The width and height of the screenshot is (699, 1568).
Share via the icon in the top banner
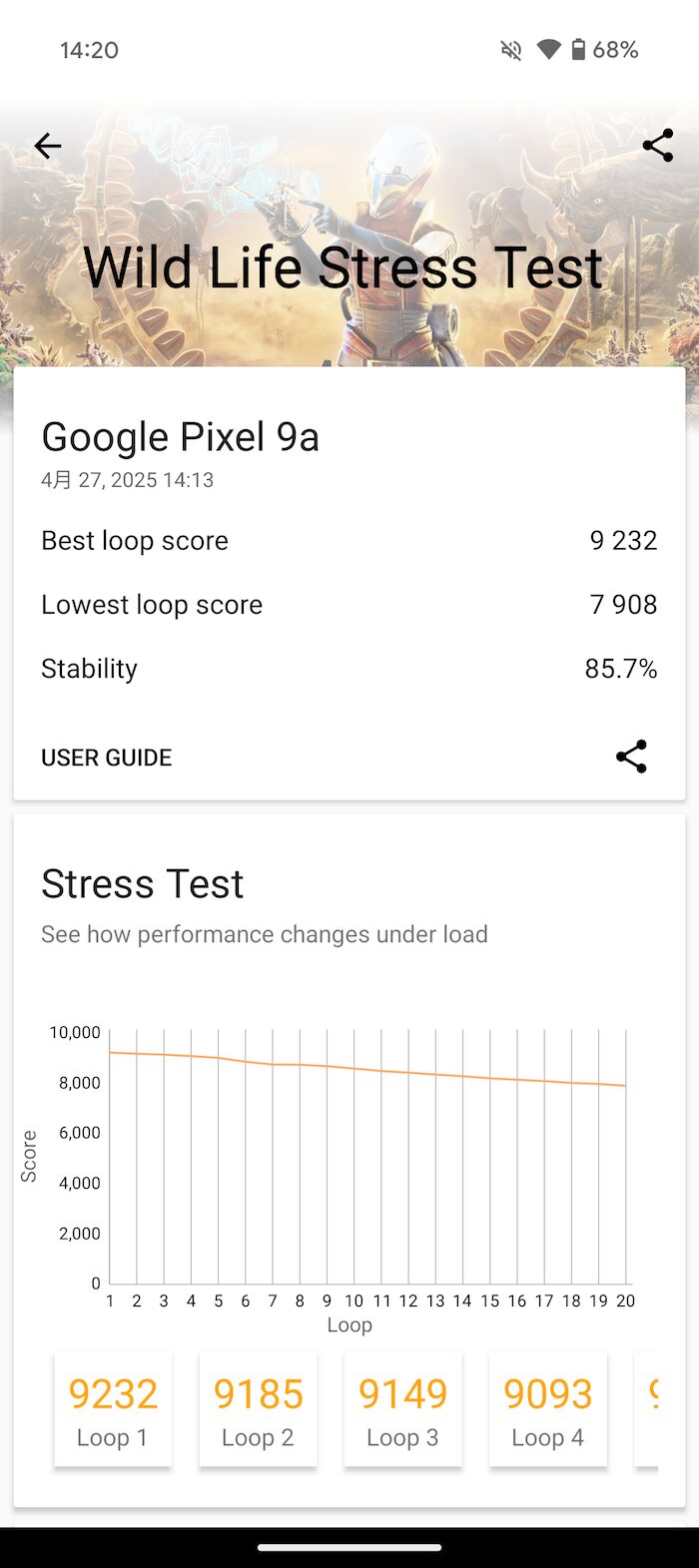coord(658,146)
